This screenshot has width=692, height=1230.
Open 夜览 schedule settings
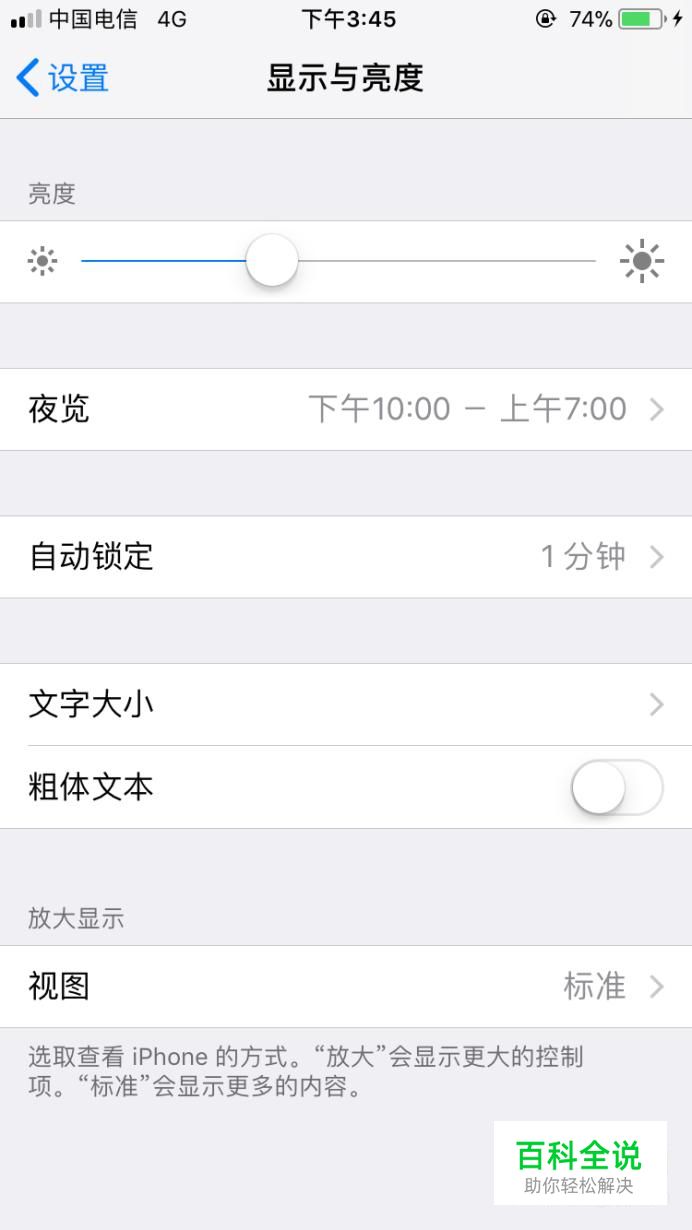click(x=346, y=409)
